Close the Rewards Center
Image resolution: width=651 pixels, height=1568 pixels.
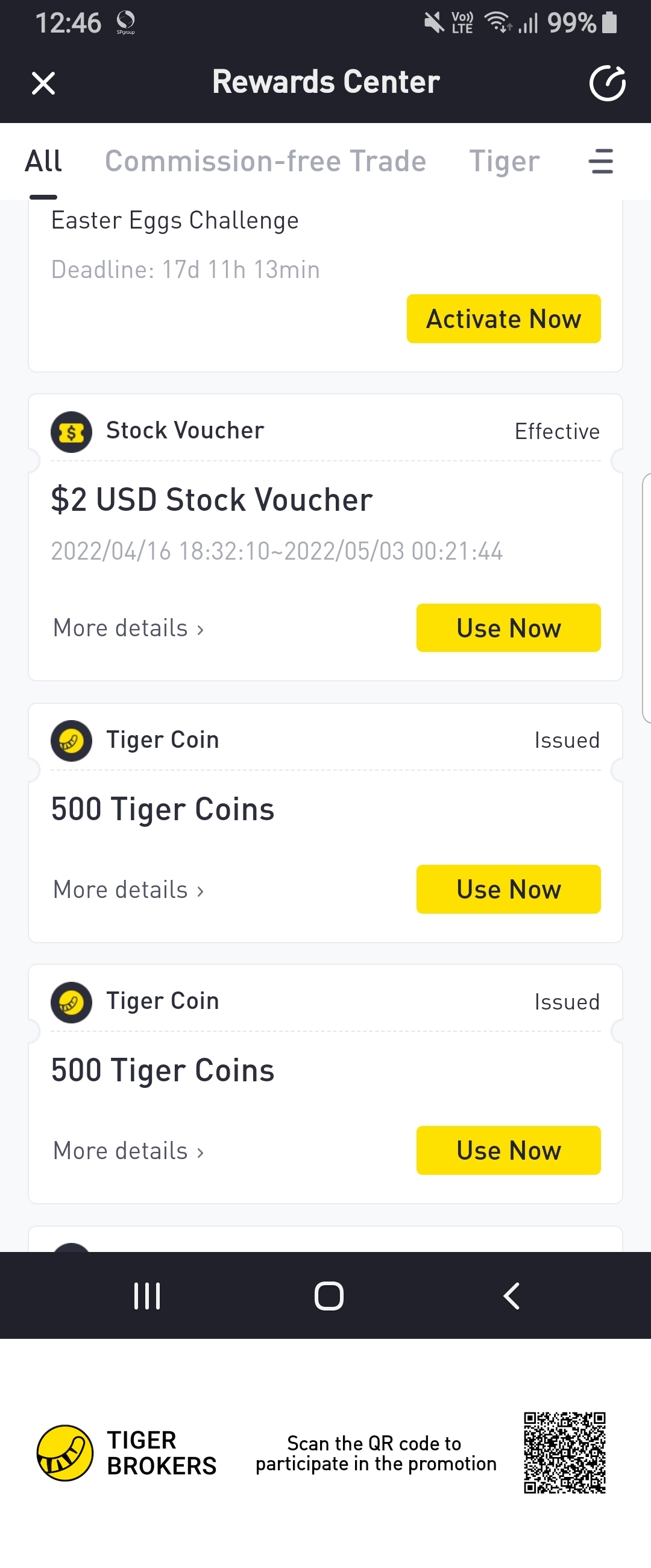[x=43, y=83]
